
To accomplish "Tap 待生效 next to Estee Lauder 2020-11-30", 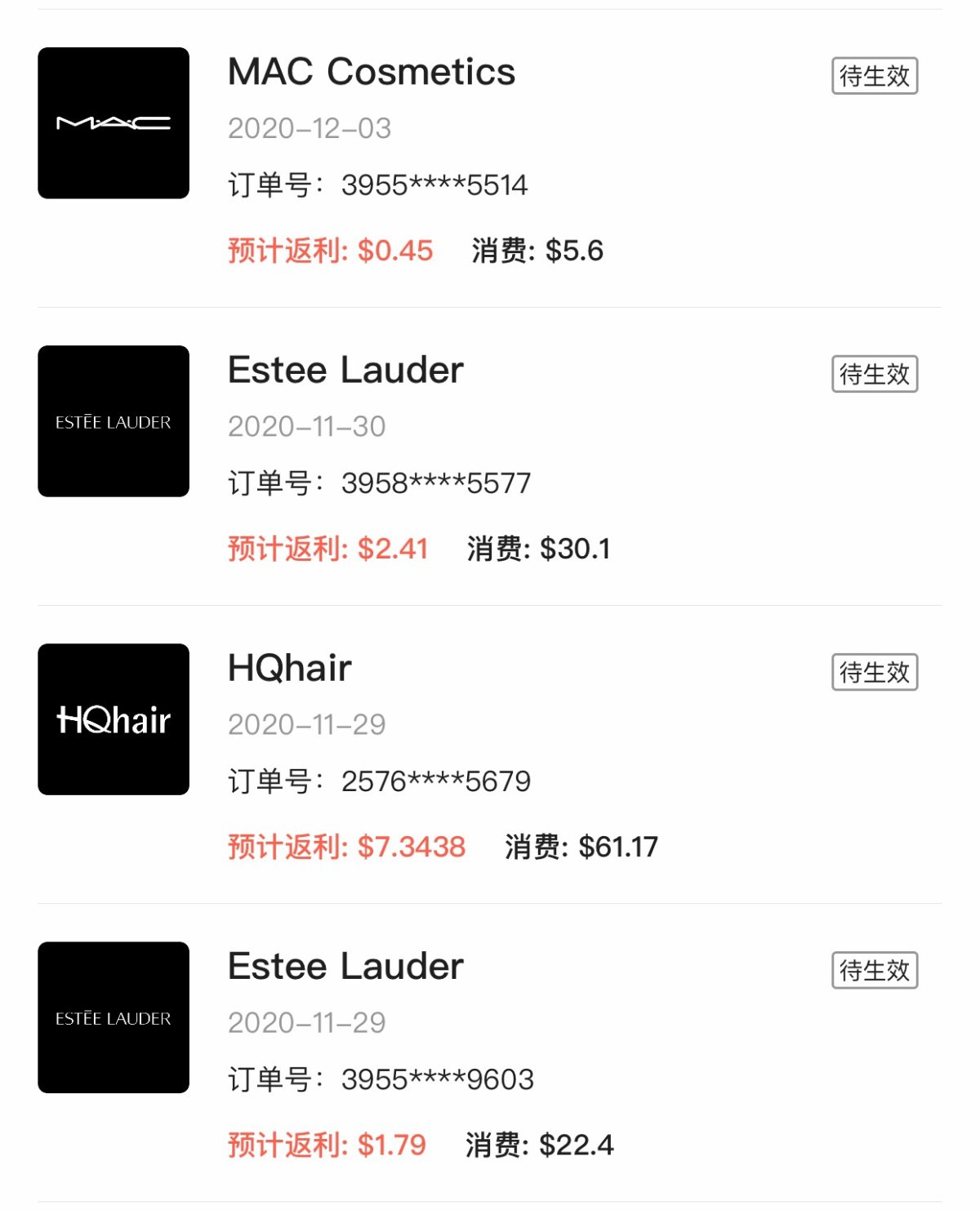I will click(875, 373).
